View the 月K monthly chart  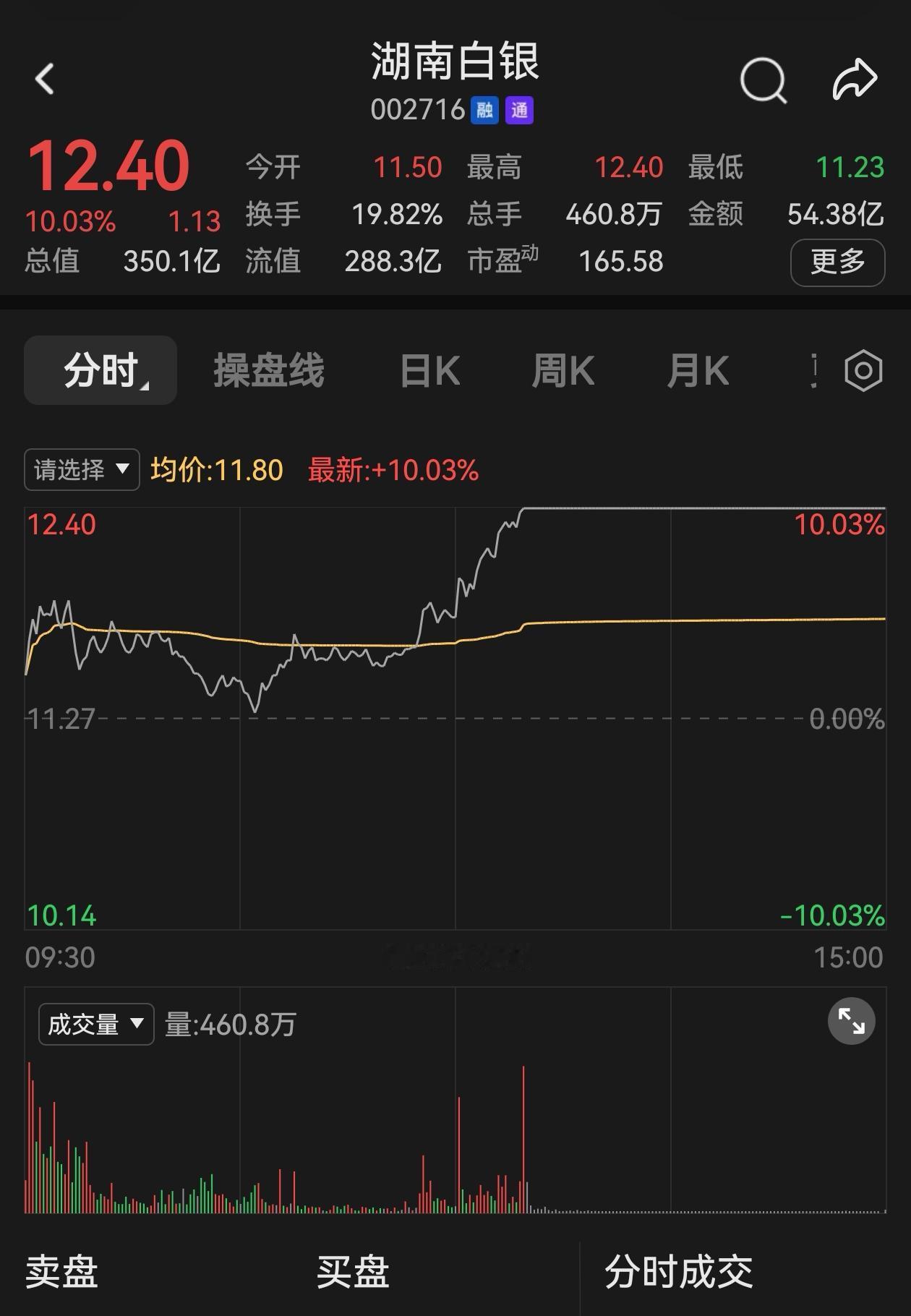coord(698,371)
